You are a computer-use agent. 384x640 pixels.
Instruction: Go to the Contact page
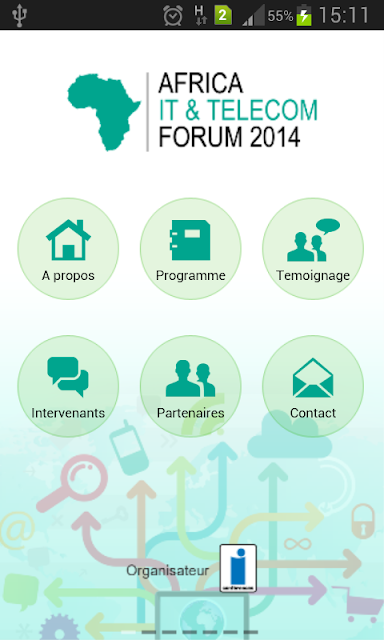[x=313, y=386]
